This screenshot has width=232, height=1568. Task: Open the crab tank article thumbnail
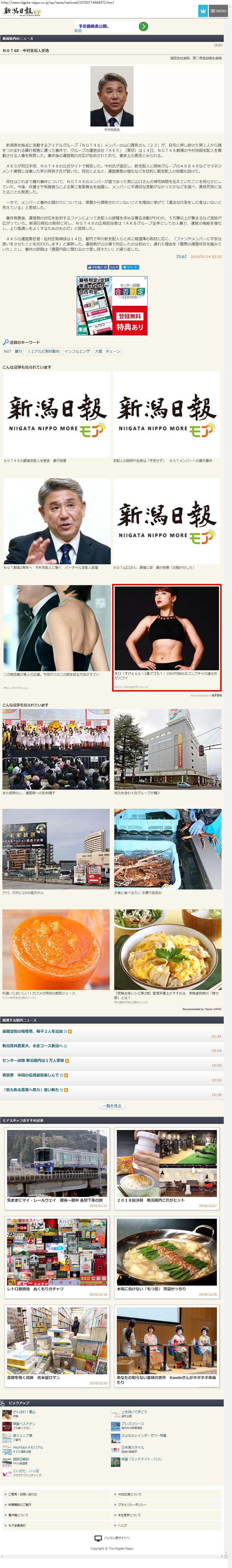[x=168, y=849]
